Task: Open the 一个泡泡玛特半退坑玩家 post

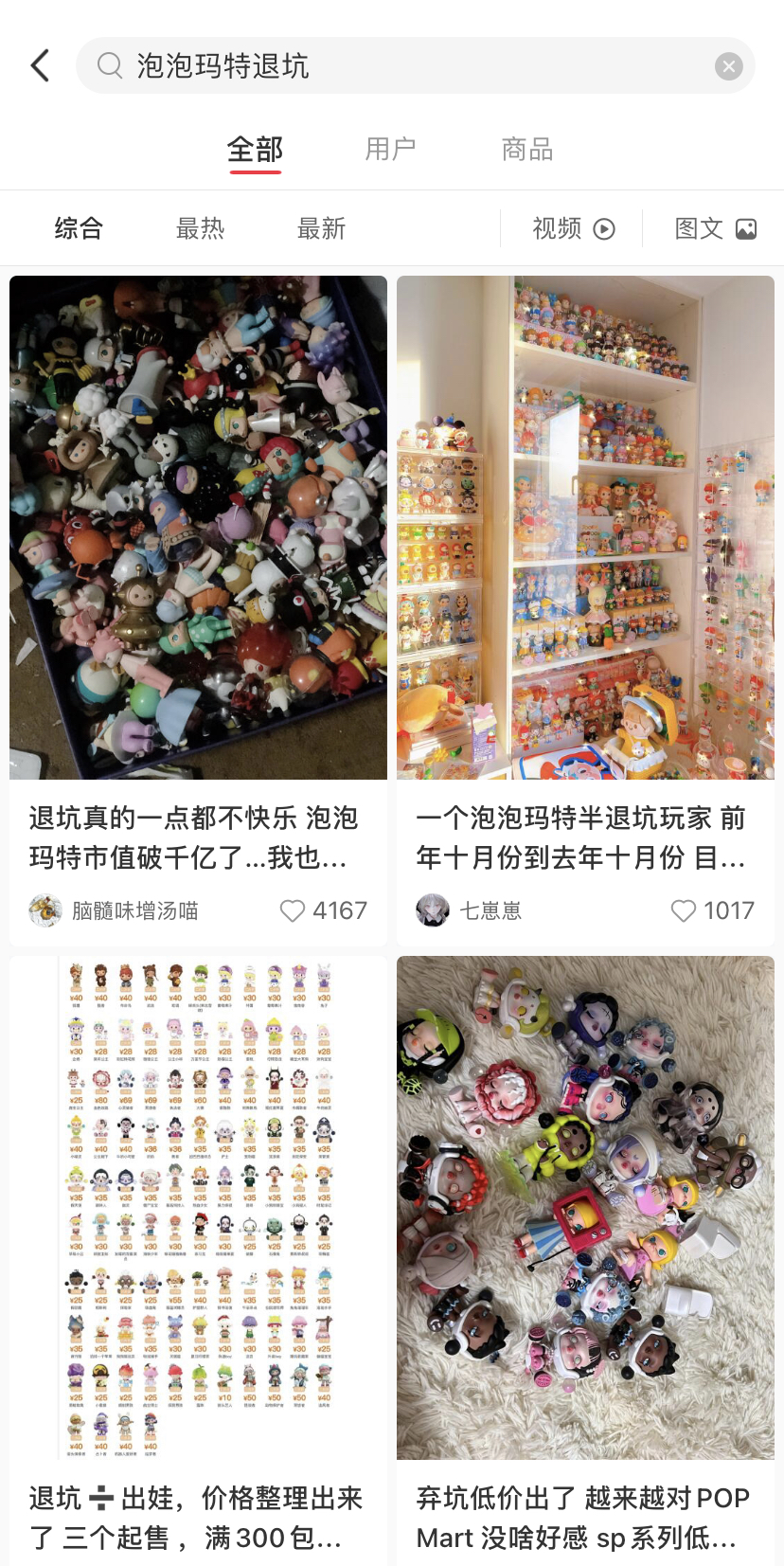Action: coord(584,528)
